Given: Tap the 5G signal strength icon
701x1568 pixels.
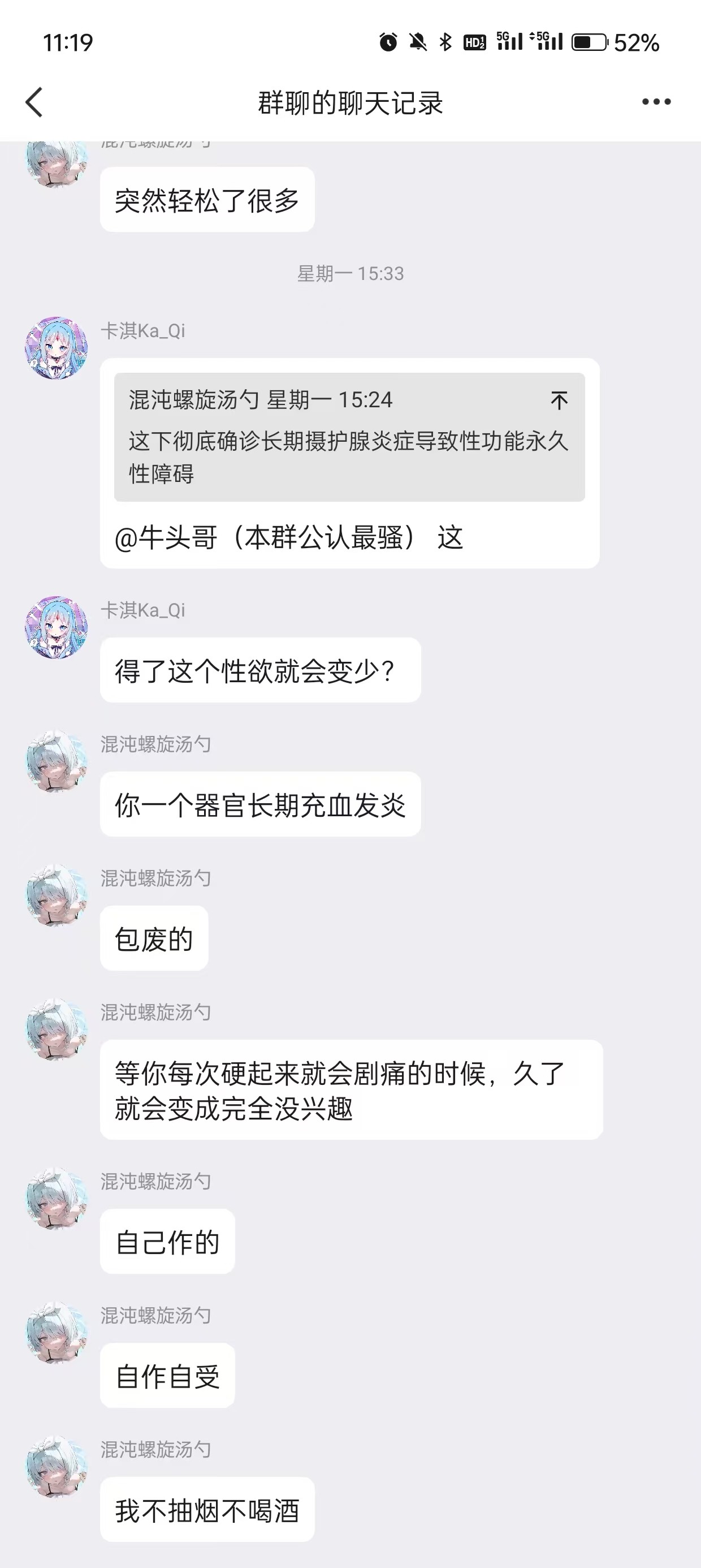Looking at the screenshot, I should [510, 42].
